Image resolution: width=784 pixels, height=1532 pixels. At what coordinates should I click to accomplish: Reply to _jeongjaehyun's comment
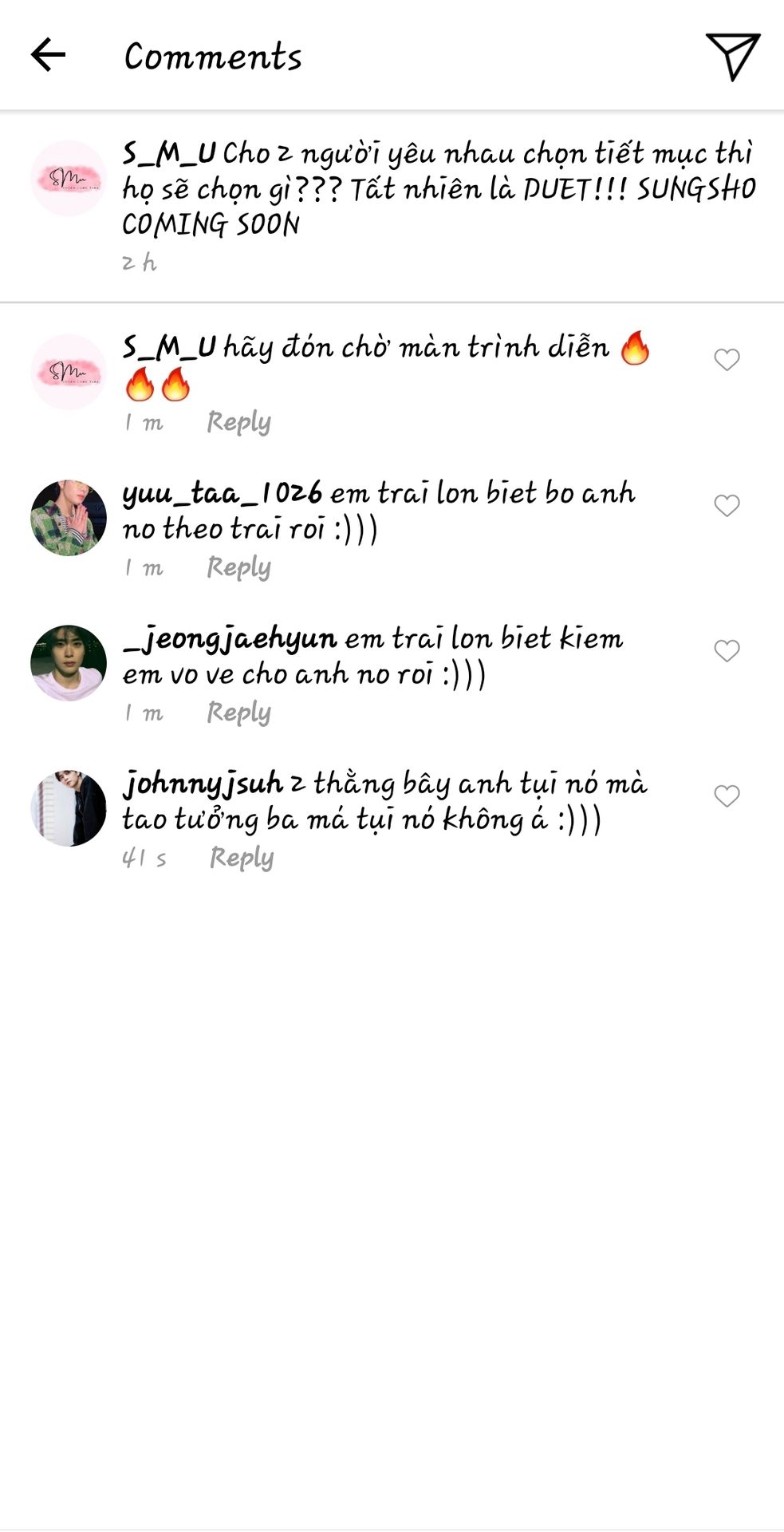point(238,712)
